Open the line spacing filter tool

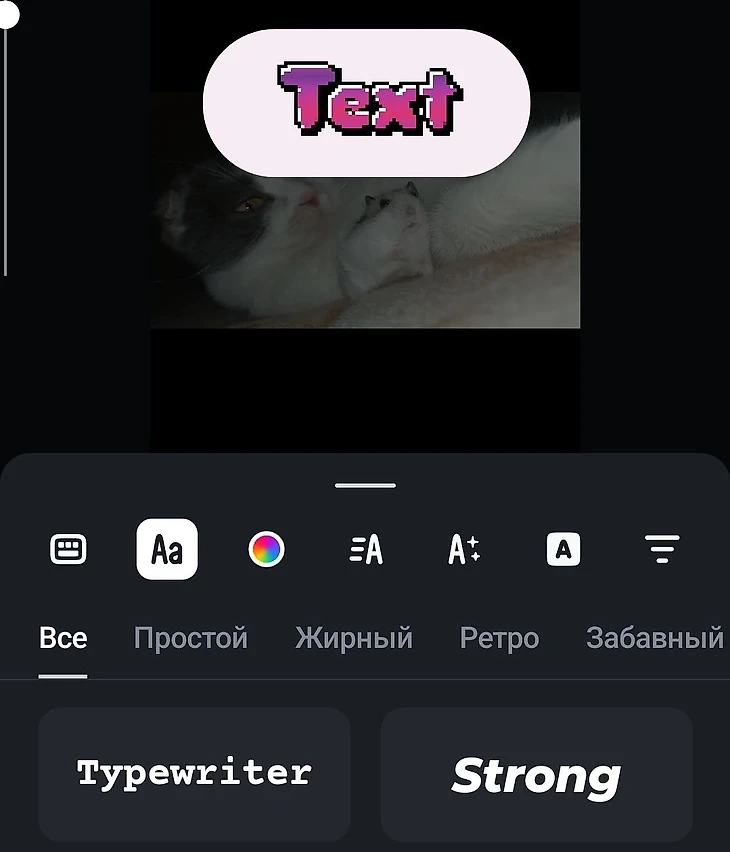click(662, 549)
